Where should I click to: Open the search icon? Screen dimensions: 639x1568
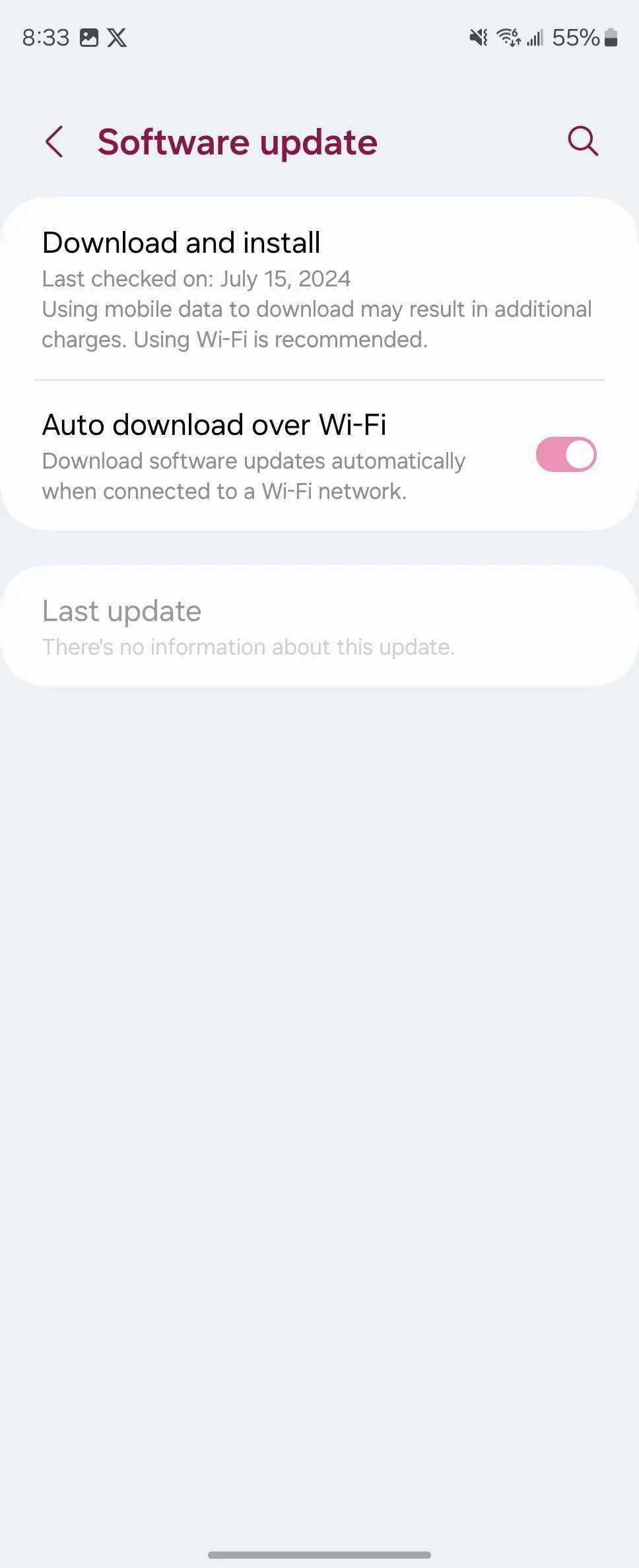click(x=583, y=141)
